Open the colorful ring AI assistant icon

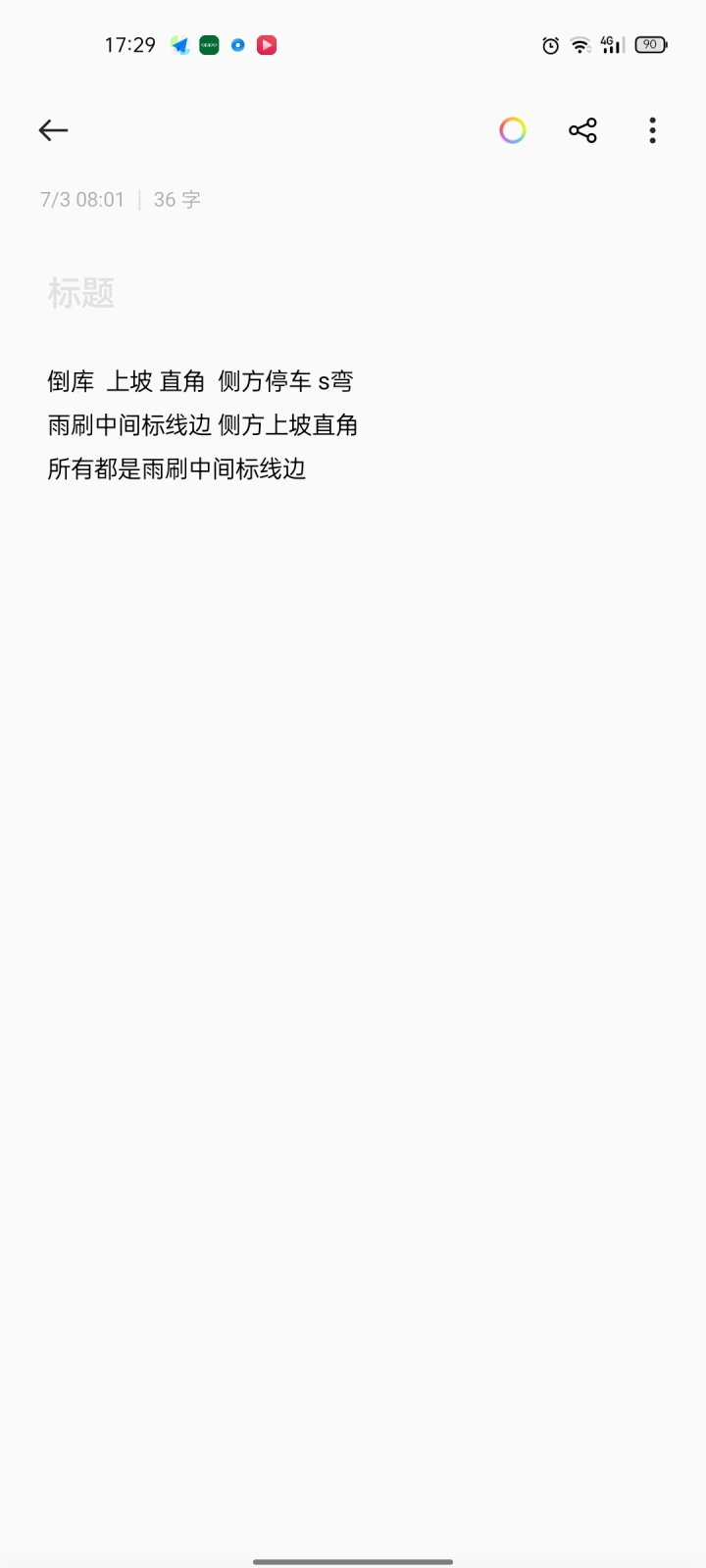[x=513, y=130]
